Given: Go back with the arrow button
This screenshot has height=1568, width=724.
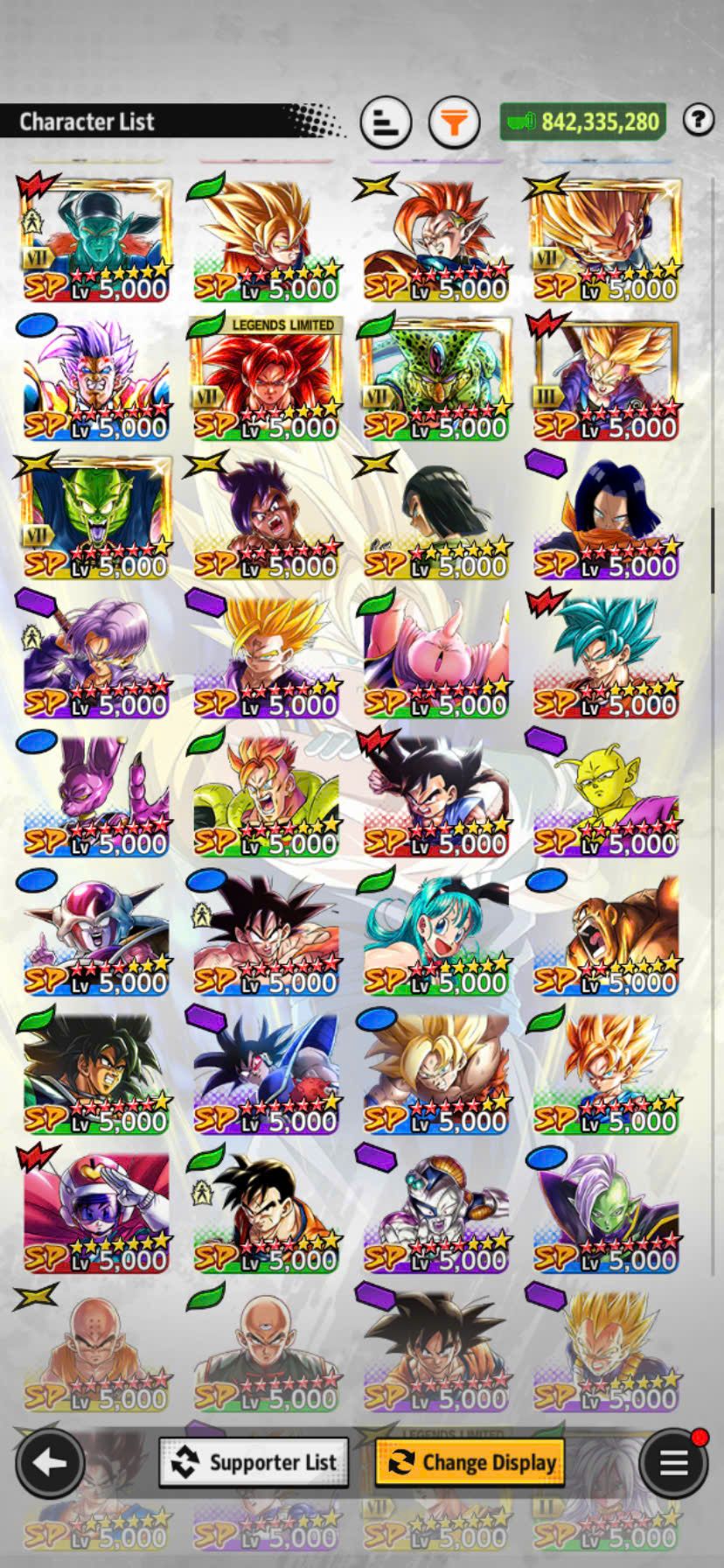Looking at the screenshot, I should coord(50,1462).
